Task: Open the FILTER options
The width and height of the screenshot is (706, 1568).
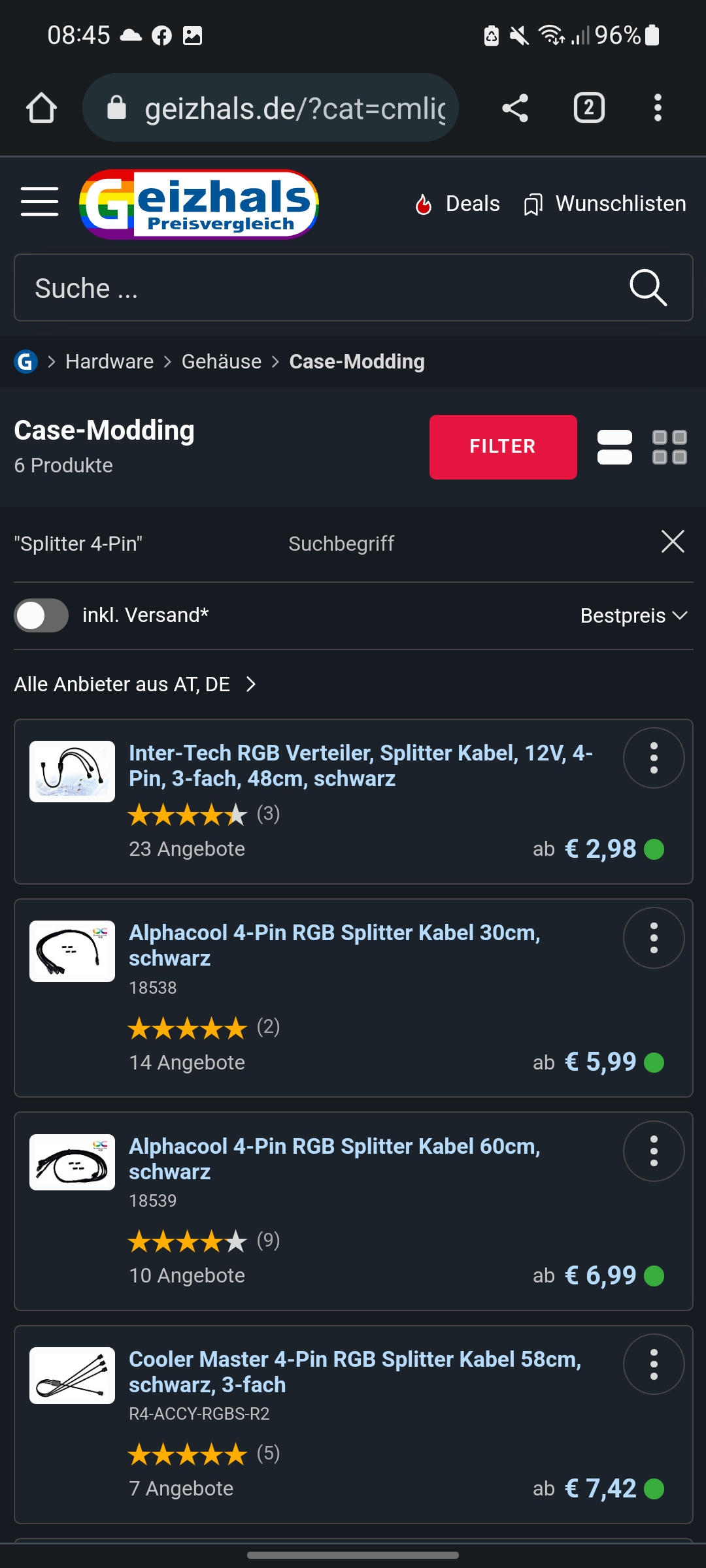Action: 503,447
